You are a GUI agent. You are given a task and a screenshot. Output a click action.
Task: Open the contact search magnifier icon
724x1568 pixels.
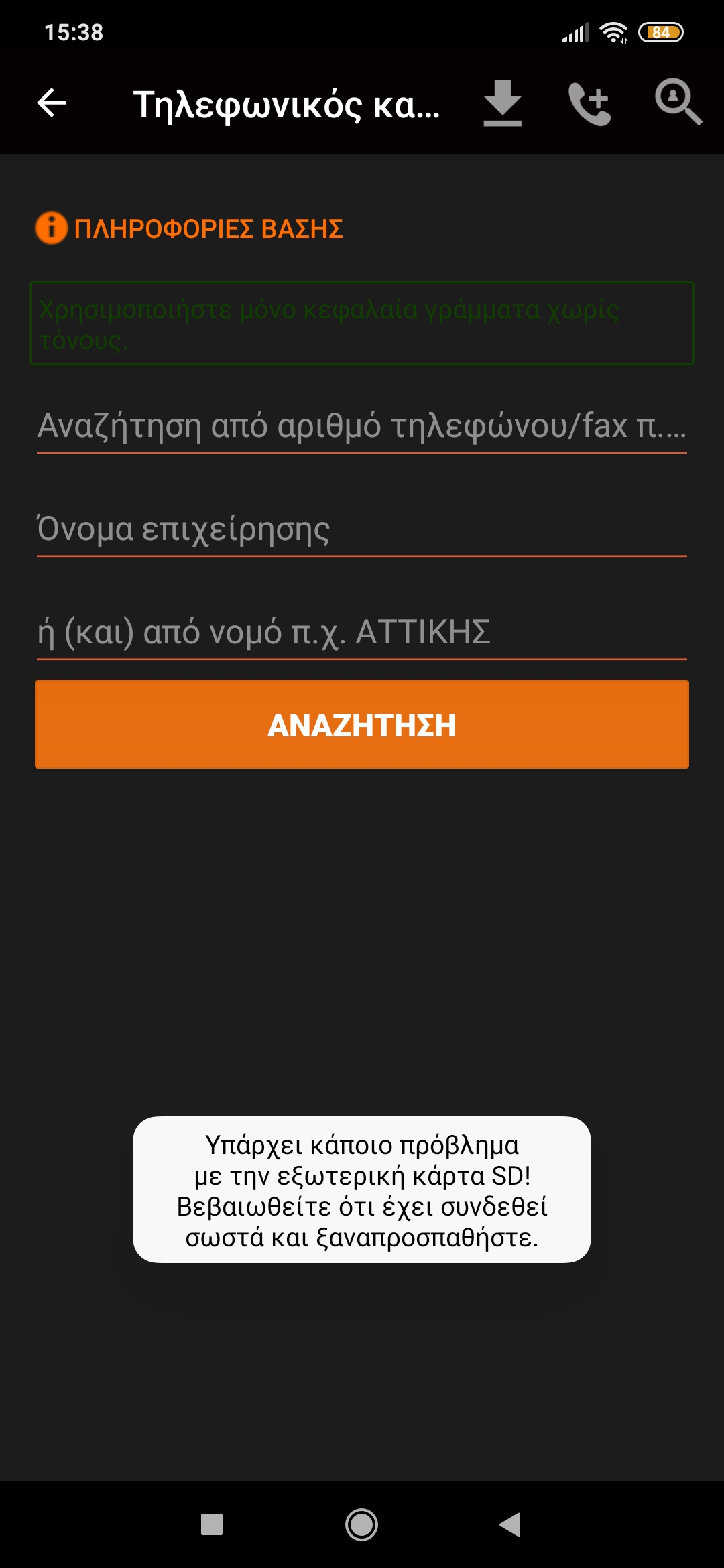click(678, 103)
